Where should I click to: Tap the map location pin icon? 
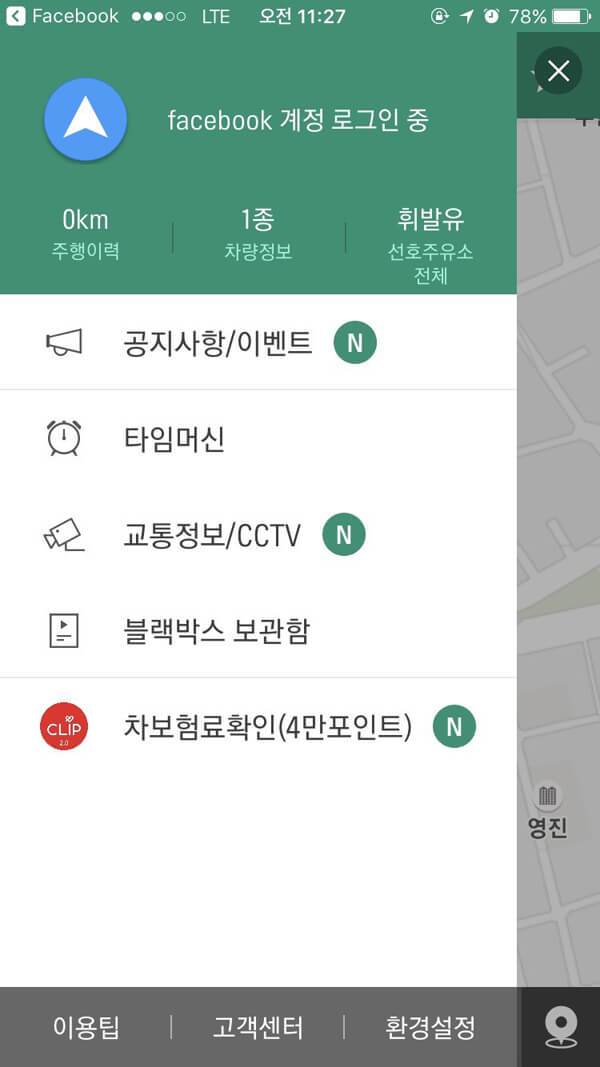(560, 1027)
